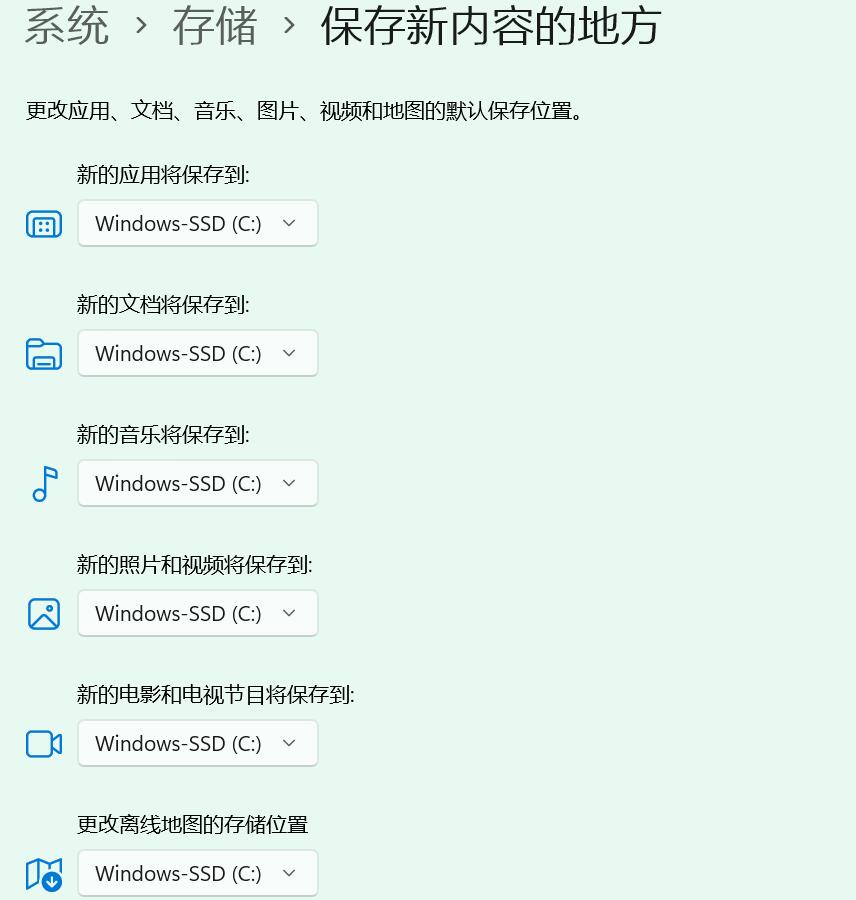Open the save location dropdown for new documents
Viewport: 856px width, 900px height.
coord(197,353)
